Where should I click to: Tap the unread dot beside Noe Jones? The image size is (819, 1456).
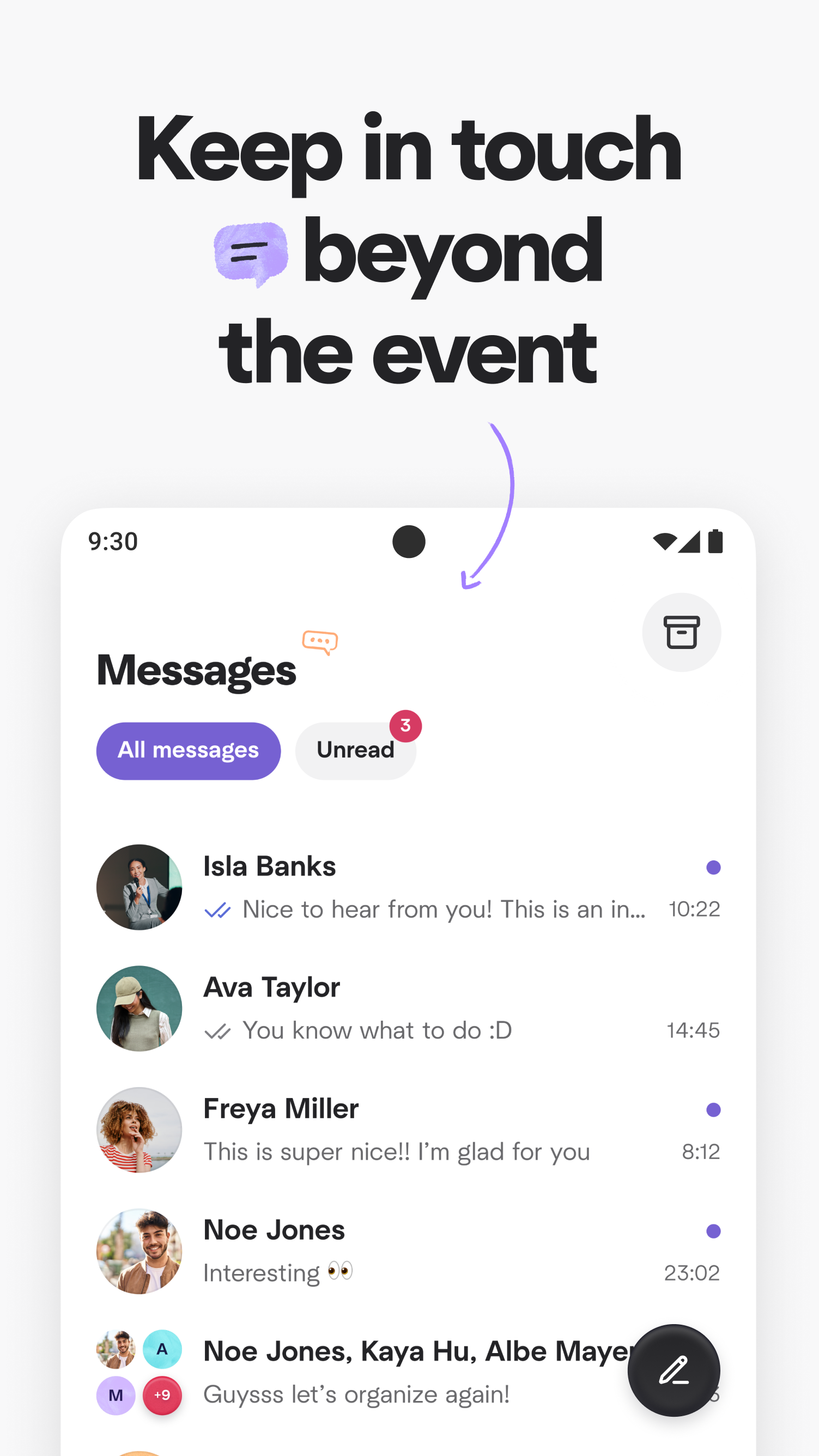click(714, 1231)
